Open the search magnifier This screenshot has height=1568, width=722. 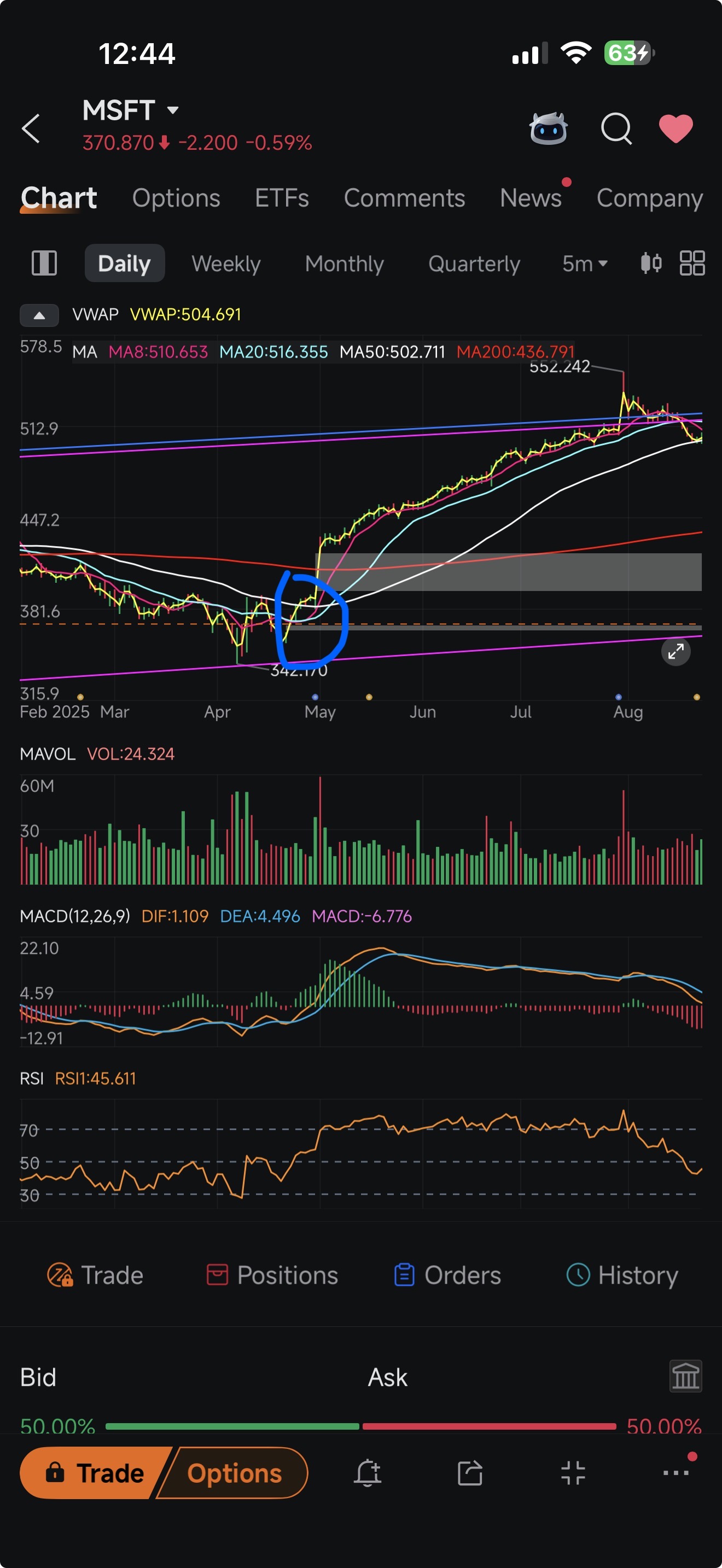pyautogui.click(x=616, y=128)
